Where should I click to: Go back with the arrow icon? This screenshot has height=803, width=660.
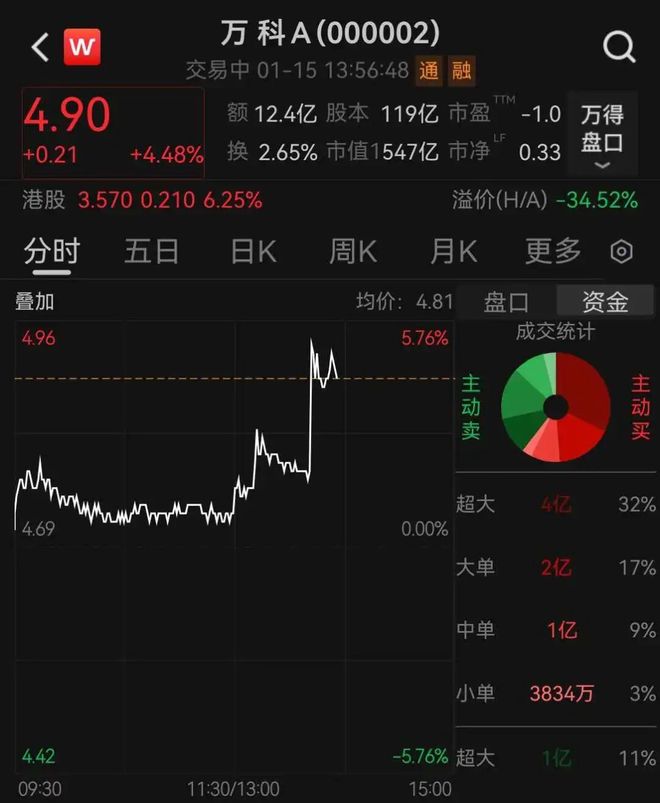click(40, 47)
